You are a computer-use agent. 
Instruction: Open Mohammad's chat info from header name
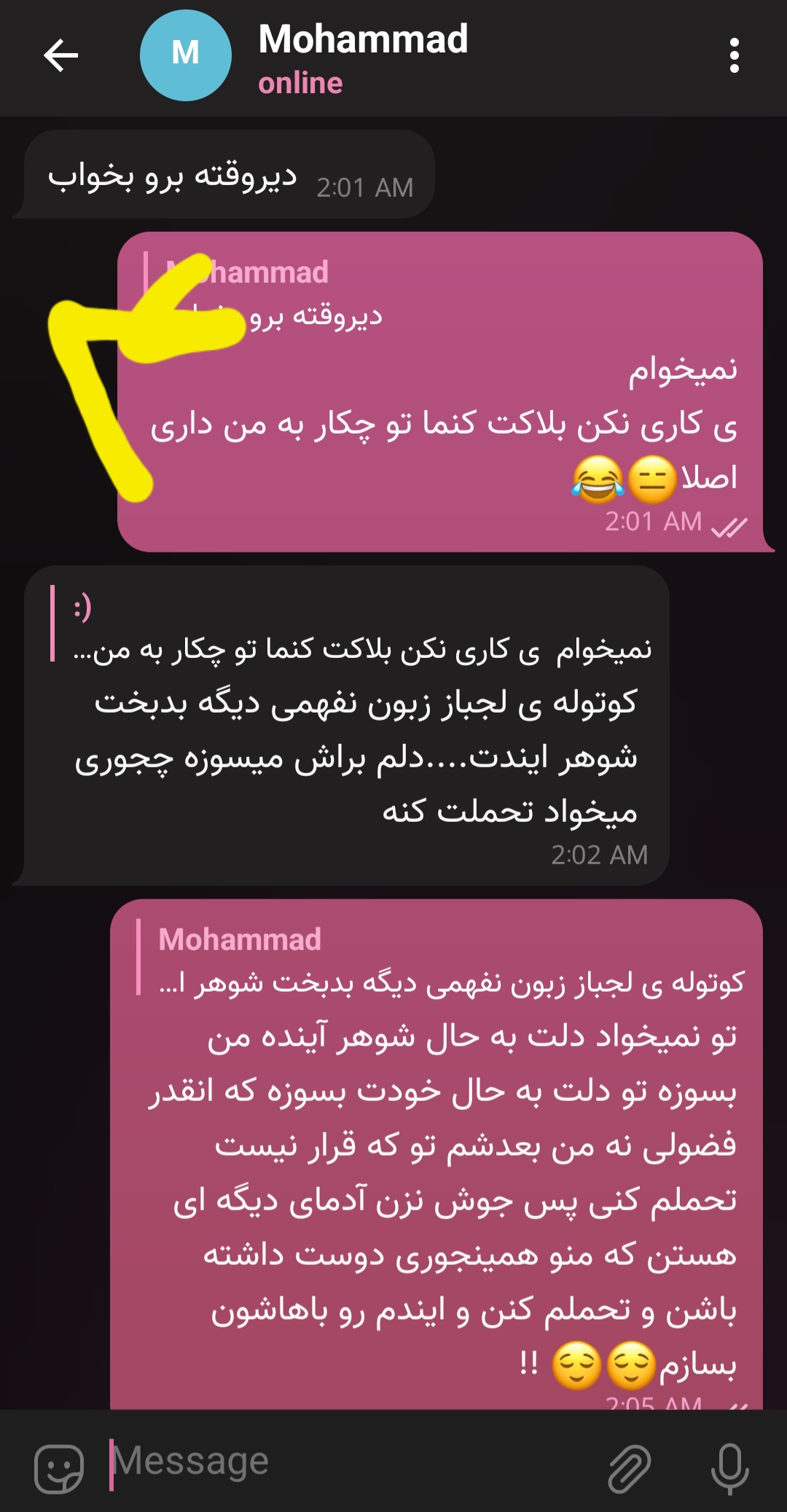(363, 40)
